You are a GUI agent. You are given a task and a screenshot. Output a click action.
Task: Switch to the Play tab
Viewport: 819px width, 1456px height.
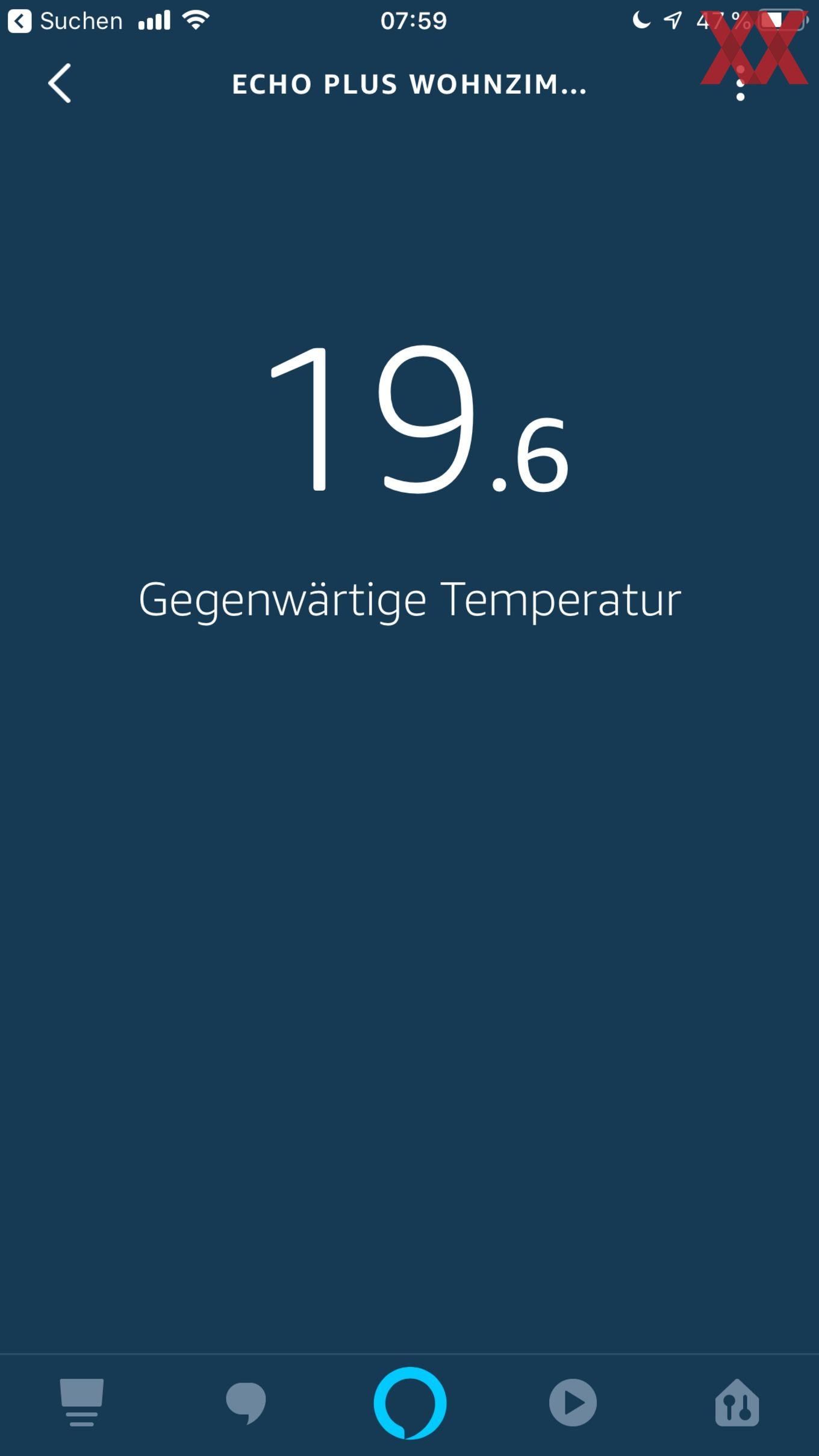point(573,1402)
